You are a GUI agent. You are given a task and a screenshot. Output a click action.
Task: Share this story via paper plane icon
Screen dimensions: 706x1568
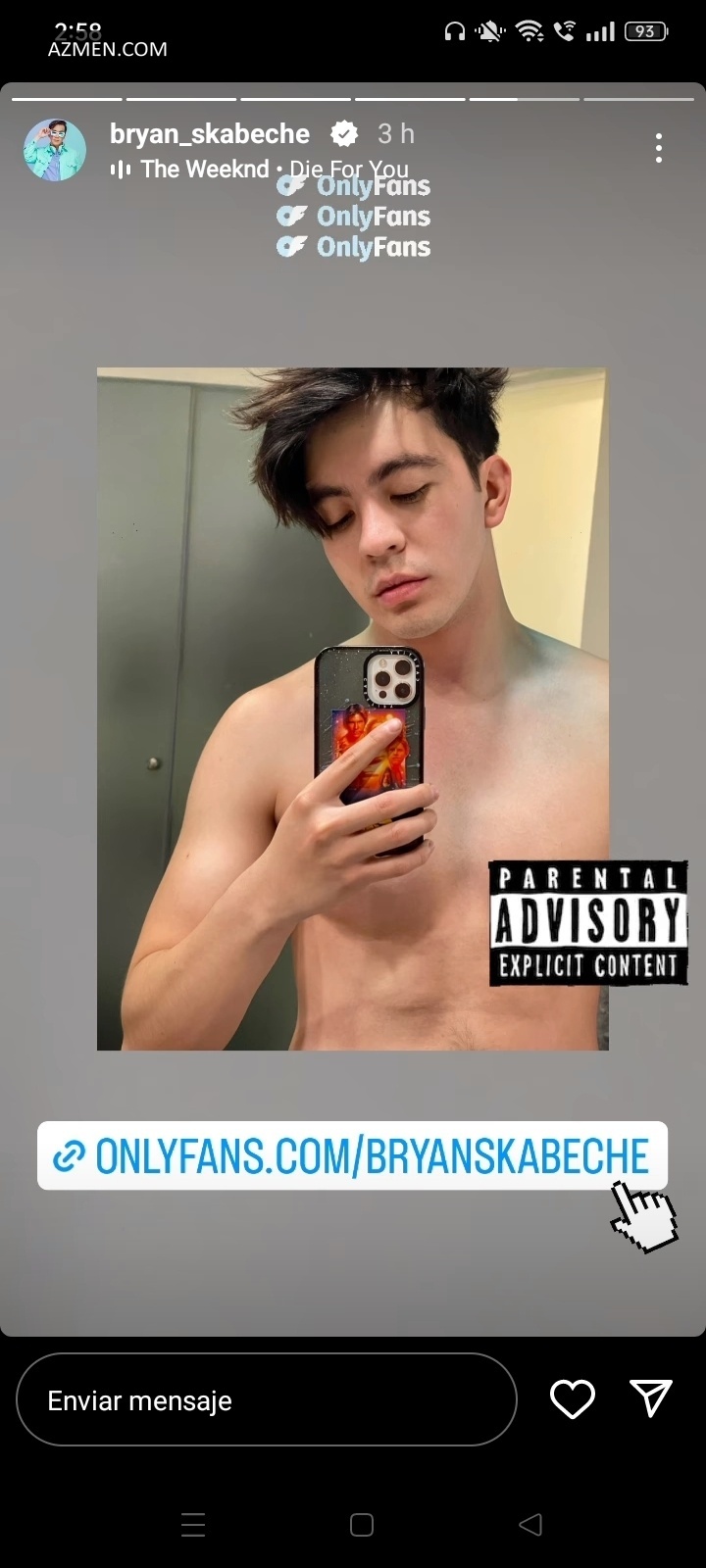651,1398
